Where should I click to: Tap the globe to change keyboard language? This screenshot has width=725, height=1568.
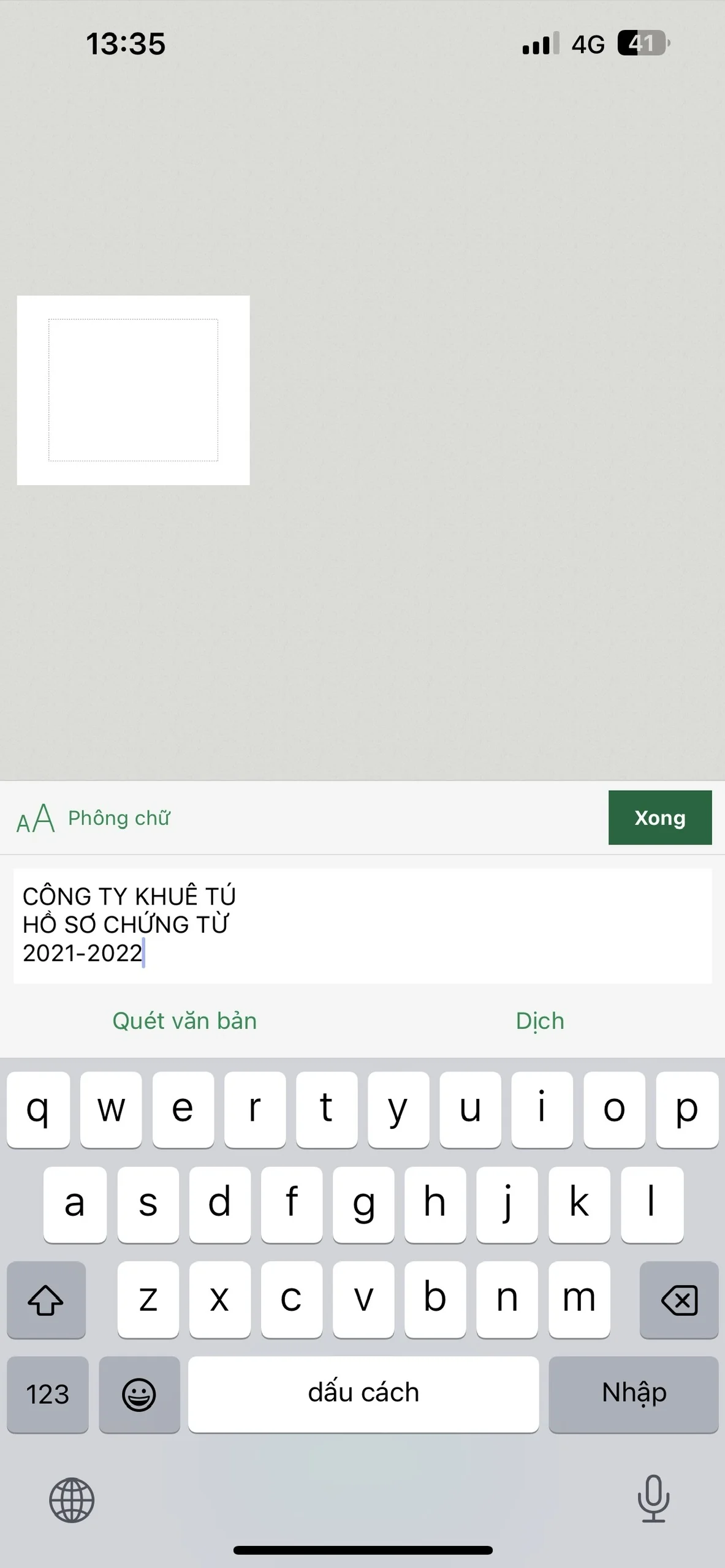(72, 1499)
